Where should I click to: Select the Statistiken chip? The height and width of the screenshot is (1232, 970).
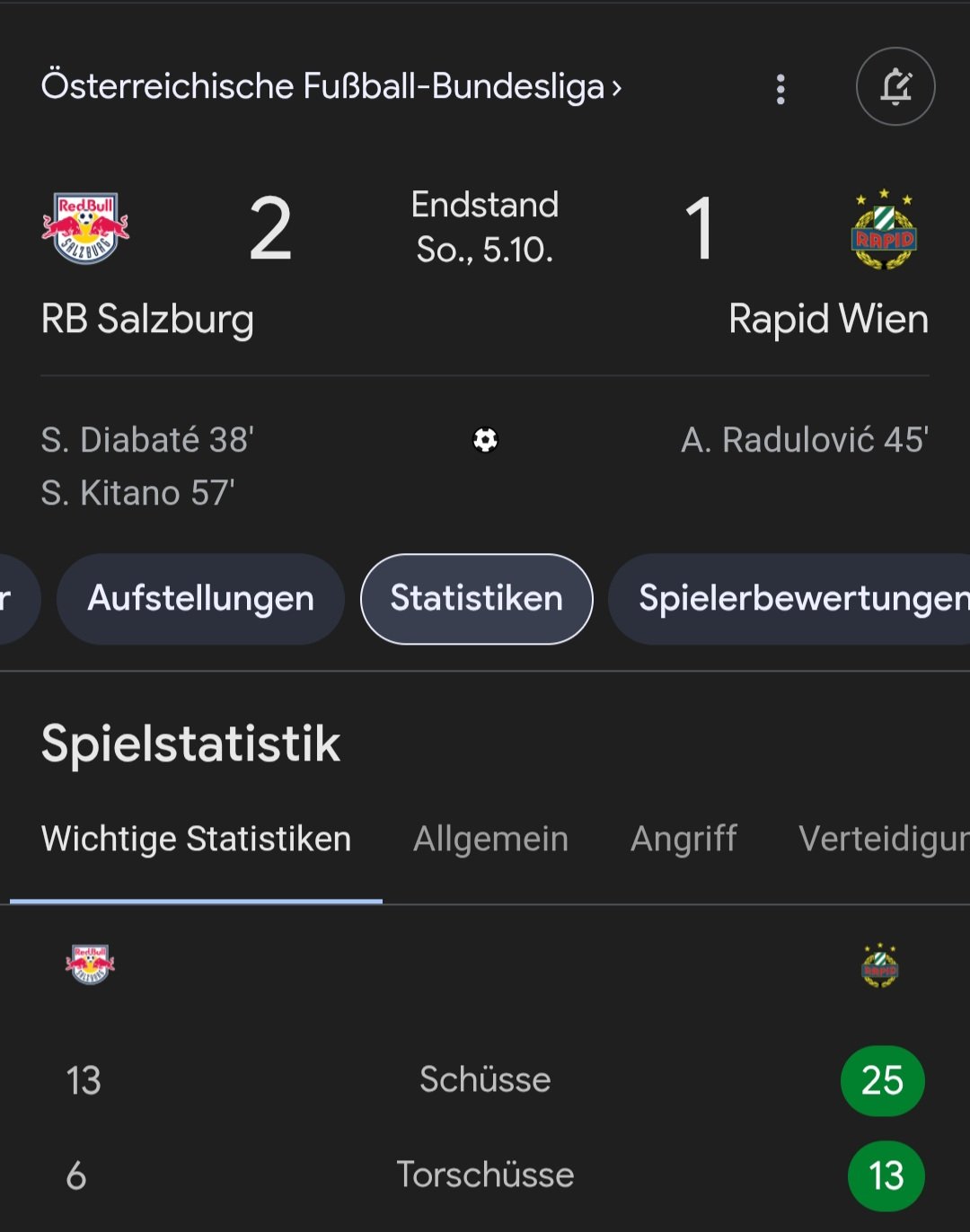pyautogui.click(x=476, y=599)
